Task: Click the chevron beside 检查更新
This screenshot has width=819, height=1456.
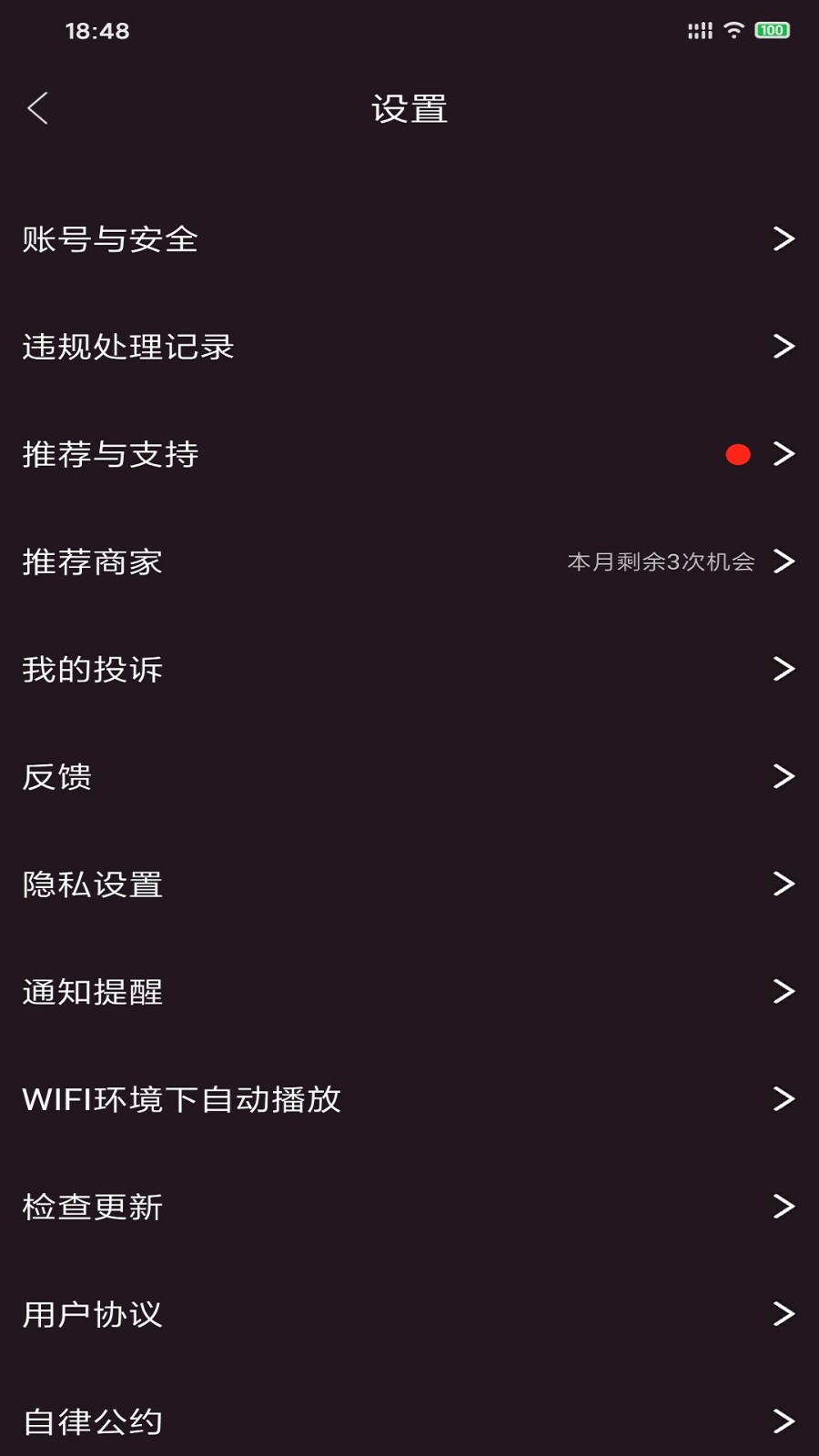Action: (782, 1207)
